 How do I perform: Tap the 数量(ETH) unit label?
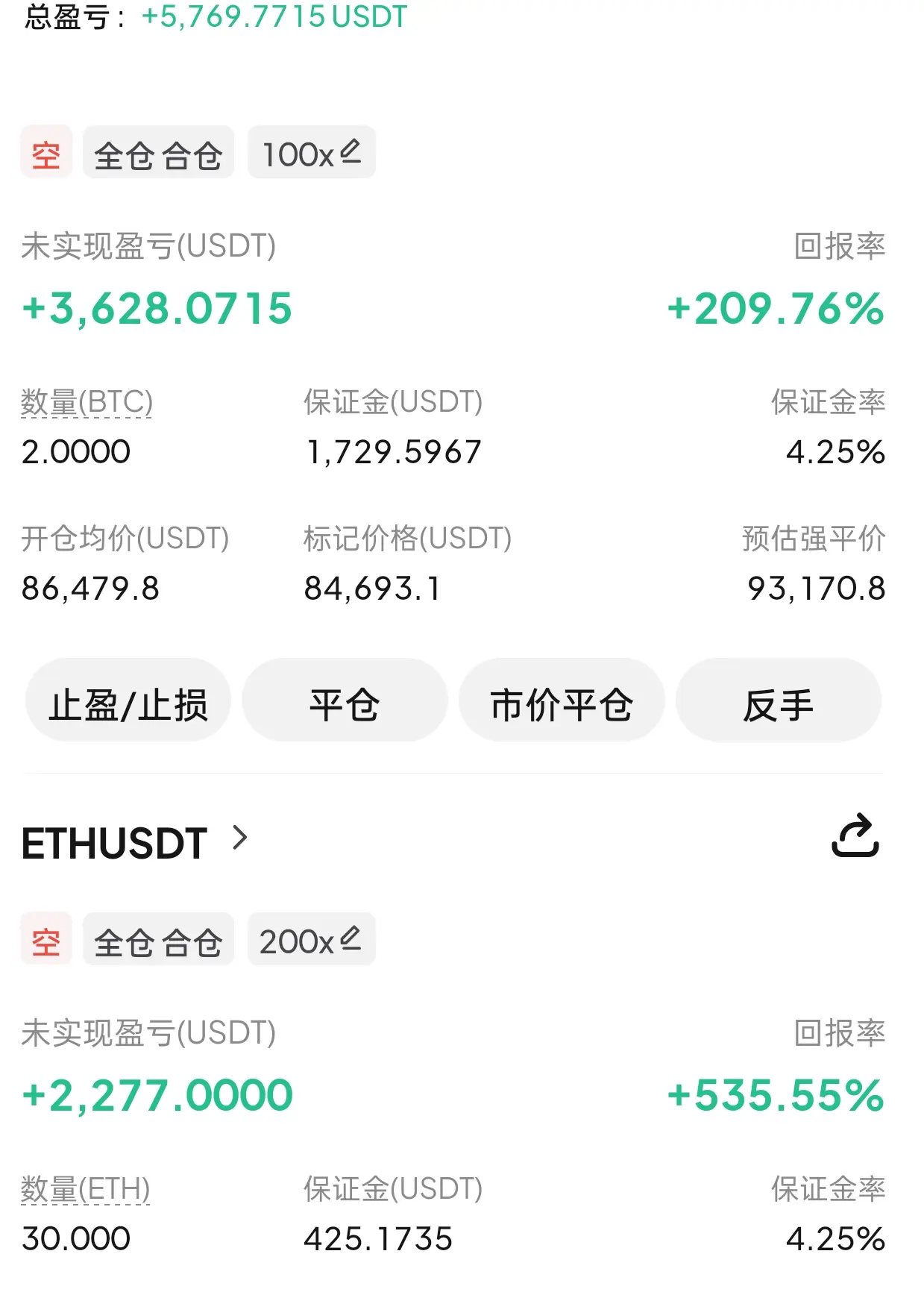pyautogui.click(x=85, y=1189)
